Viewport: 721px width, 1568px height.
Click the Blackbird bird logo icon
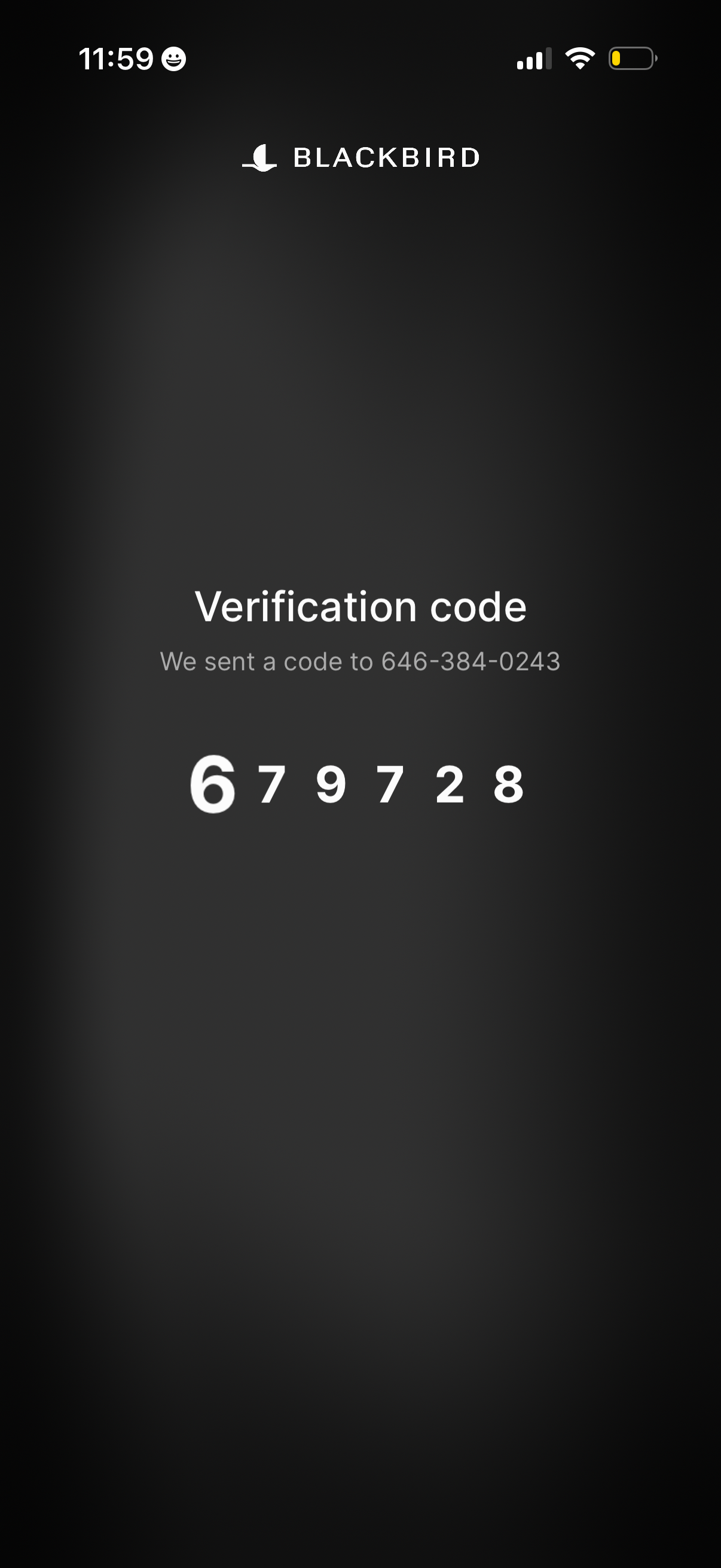(x=259, y=158)
